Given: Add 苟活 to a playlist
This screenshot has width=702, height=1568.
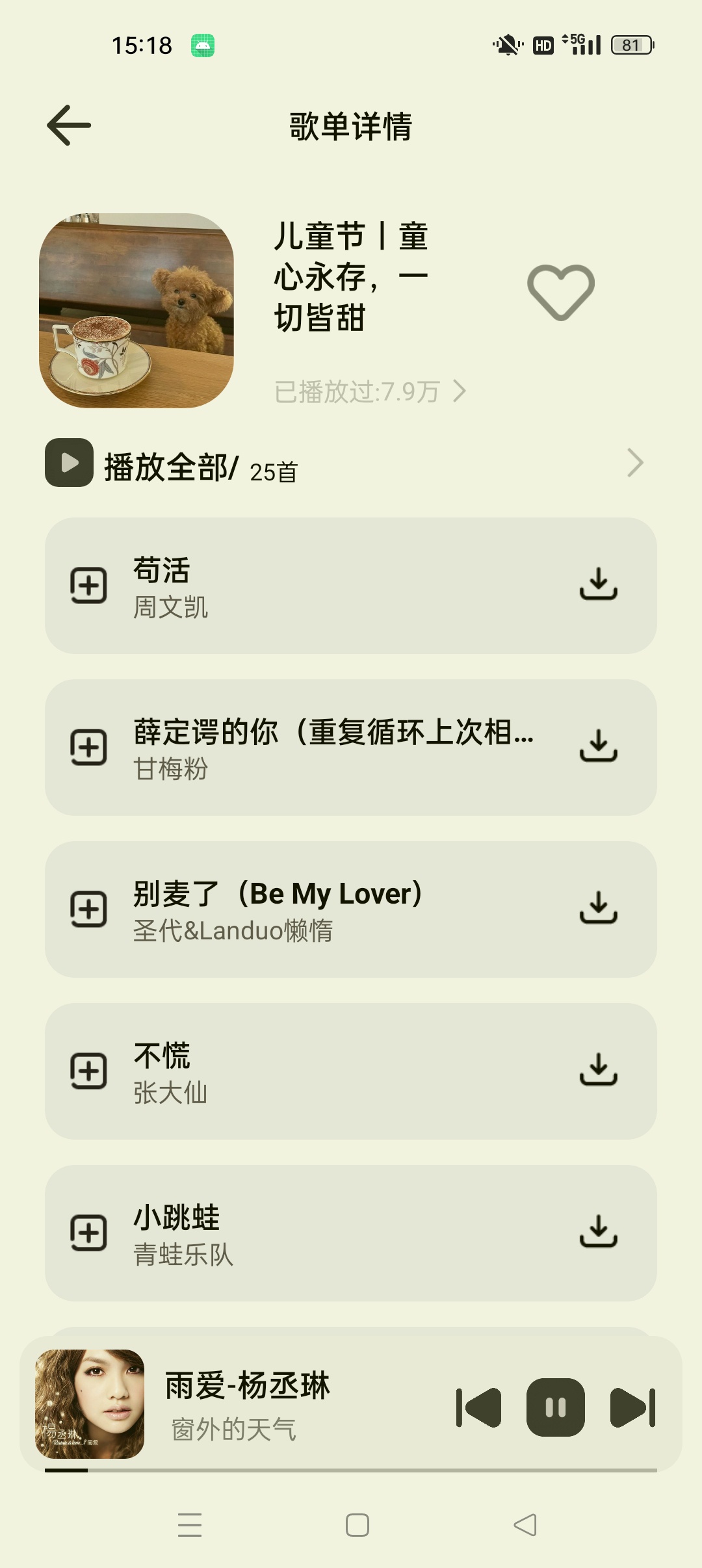Looking at the screenshot, I should coord(88,586).
